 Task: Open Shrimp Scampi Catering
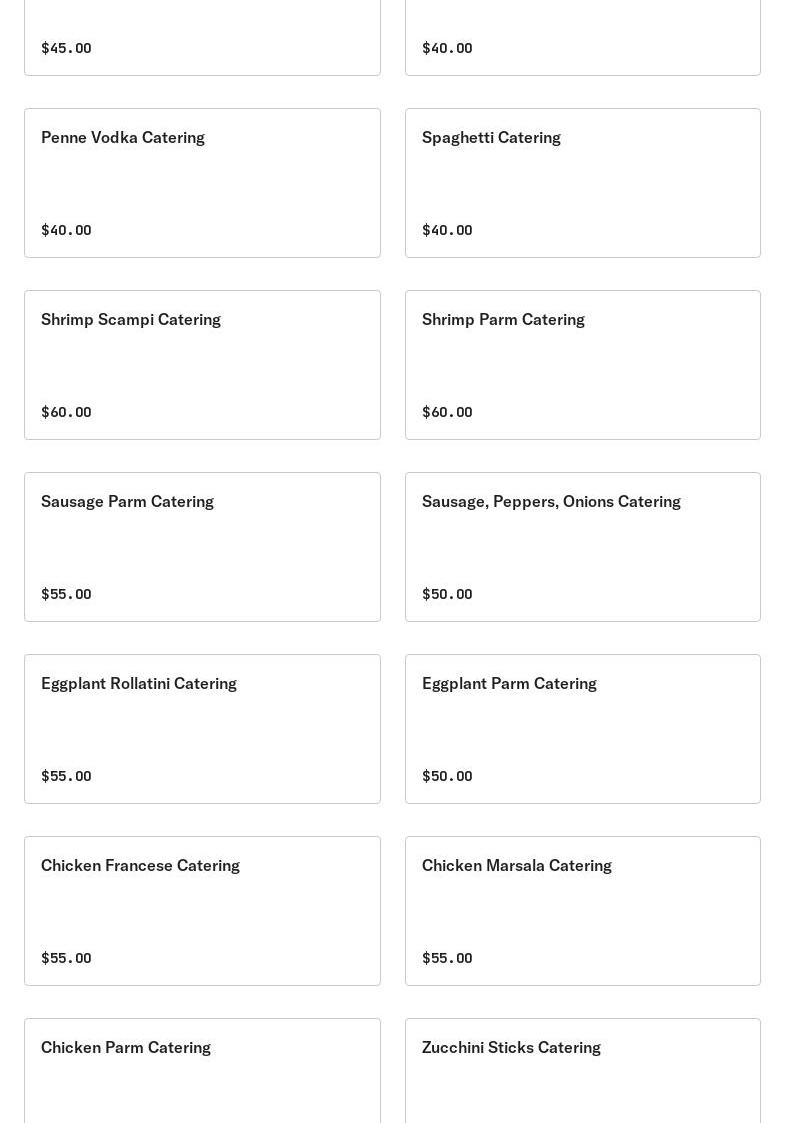pos(202,365)
